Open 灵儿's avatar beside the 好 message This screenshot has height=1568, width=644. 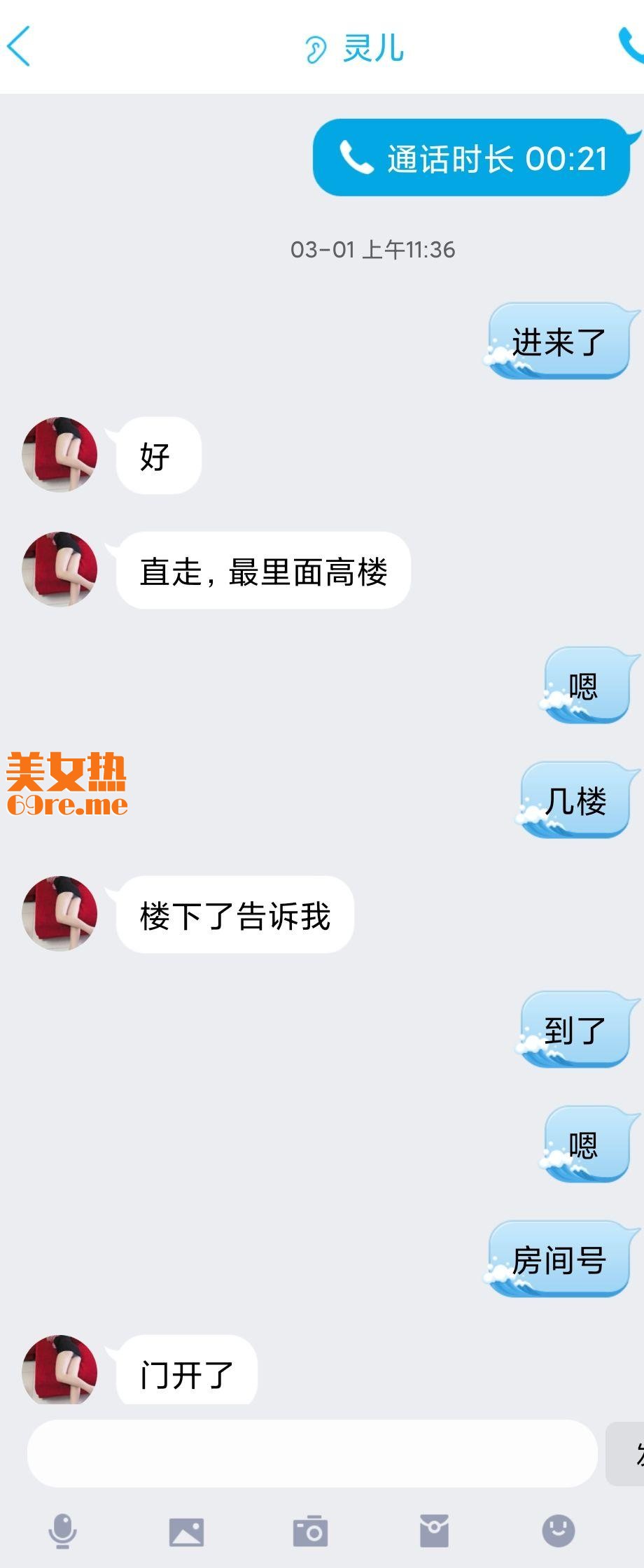click(59, 455)
